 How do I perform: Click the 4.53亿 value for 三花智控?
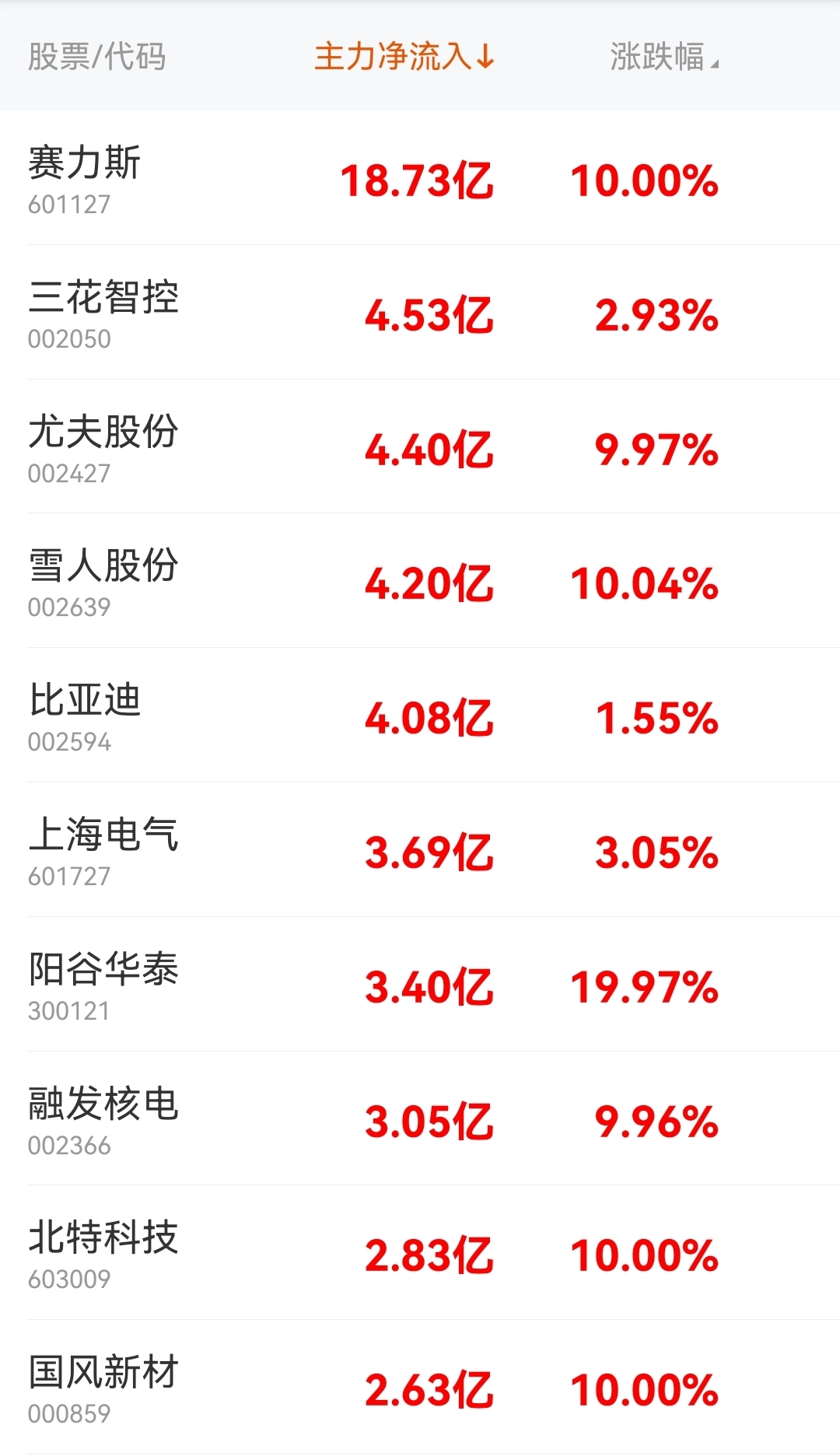tap(429, 315)
